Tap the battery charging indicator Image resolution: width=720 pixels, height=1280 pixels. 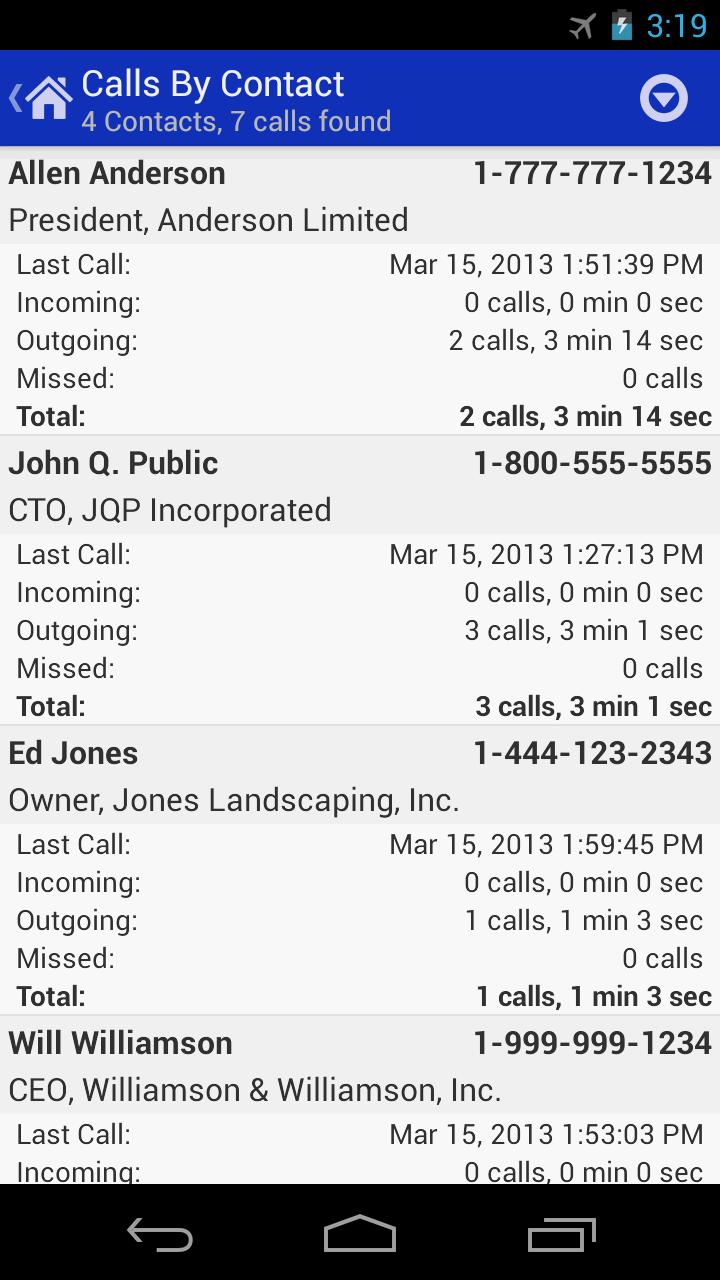pos(622,26)
